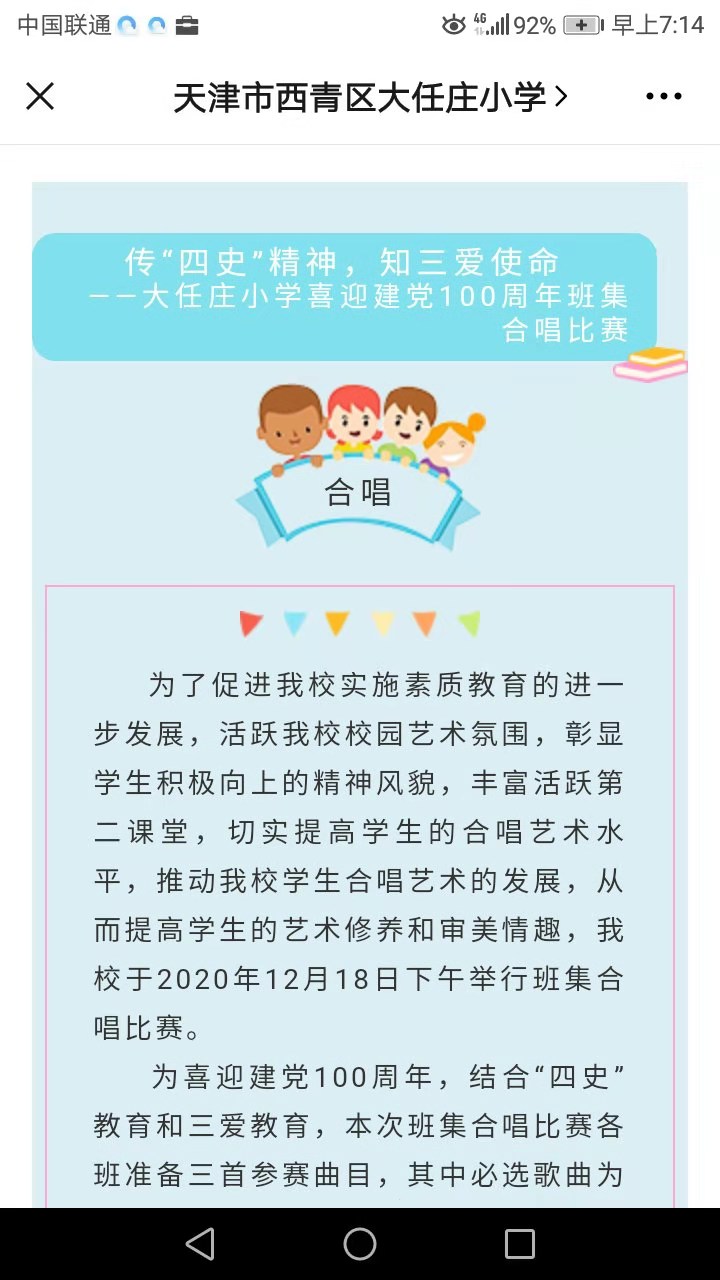
Task: Return to the home screen
Action: pyautogui.click(x=360, y=1244)
